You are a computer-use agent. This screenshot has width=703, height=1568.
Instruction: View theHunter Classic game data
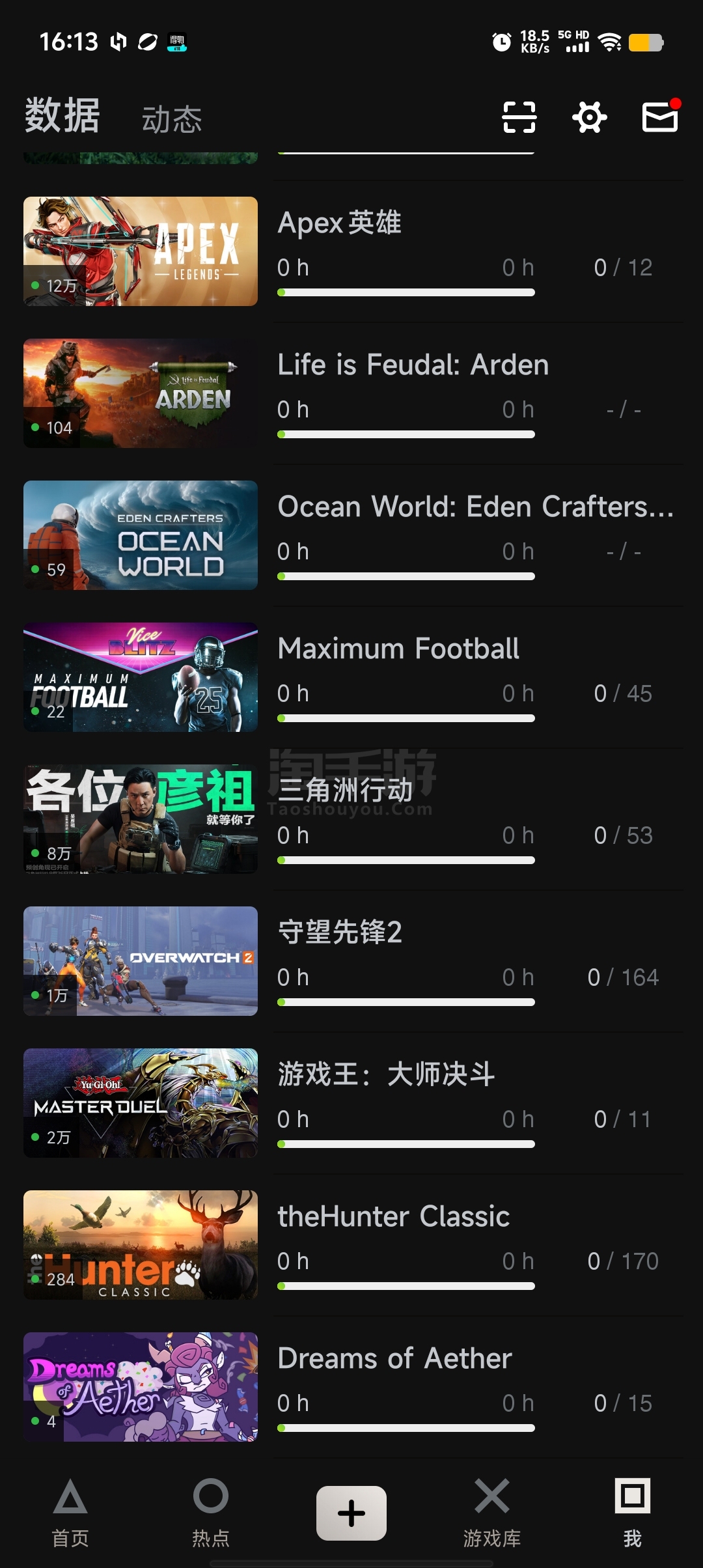351,1245
